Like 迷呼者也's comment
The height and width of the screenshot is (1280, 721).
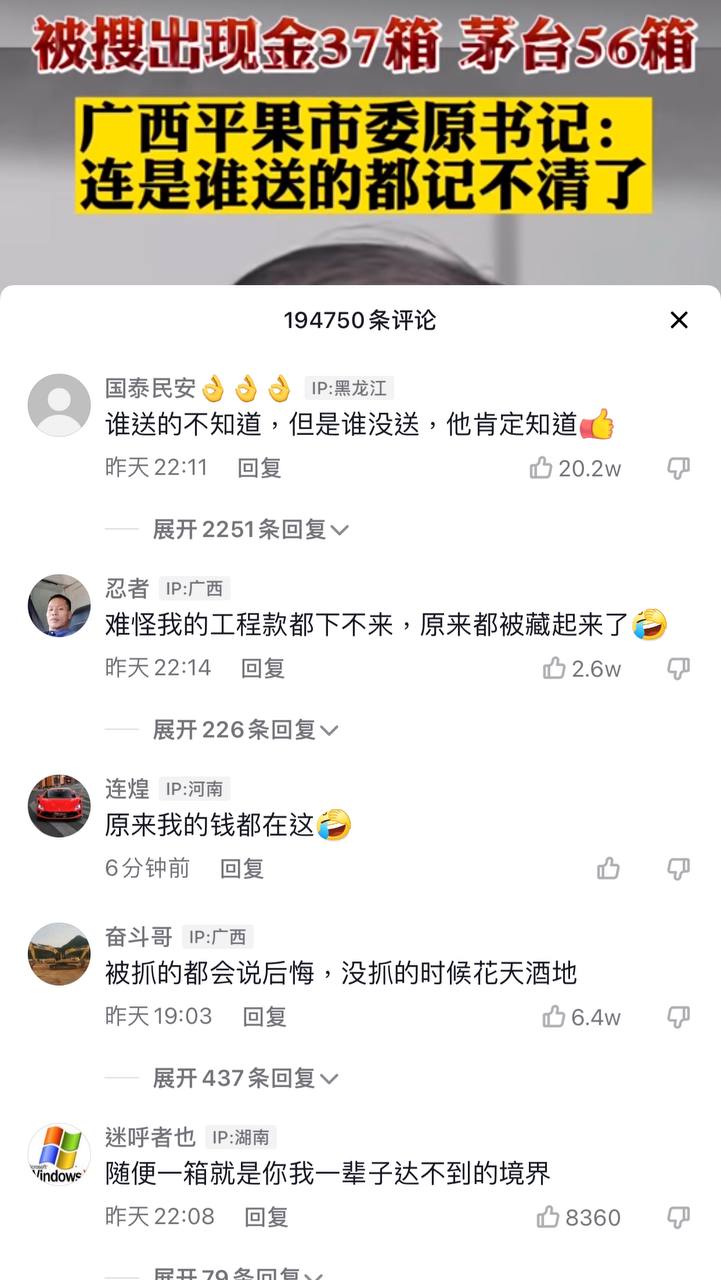[579, 1217]
